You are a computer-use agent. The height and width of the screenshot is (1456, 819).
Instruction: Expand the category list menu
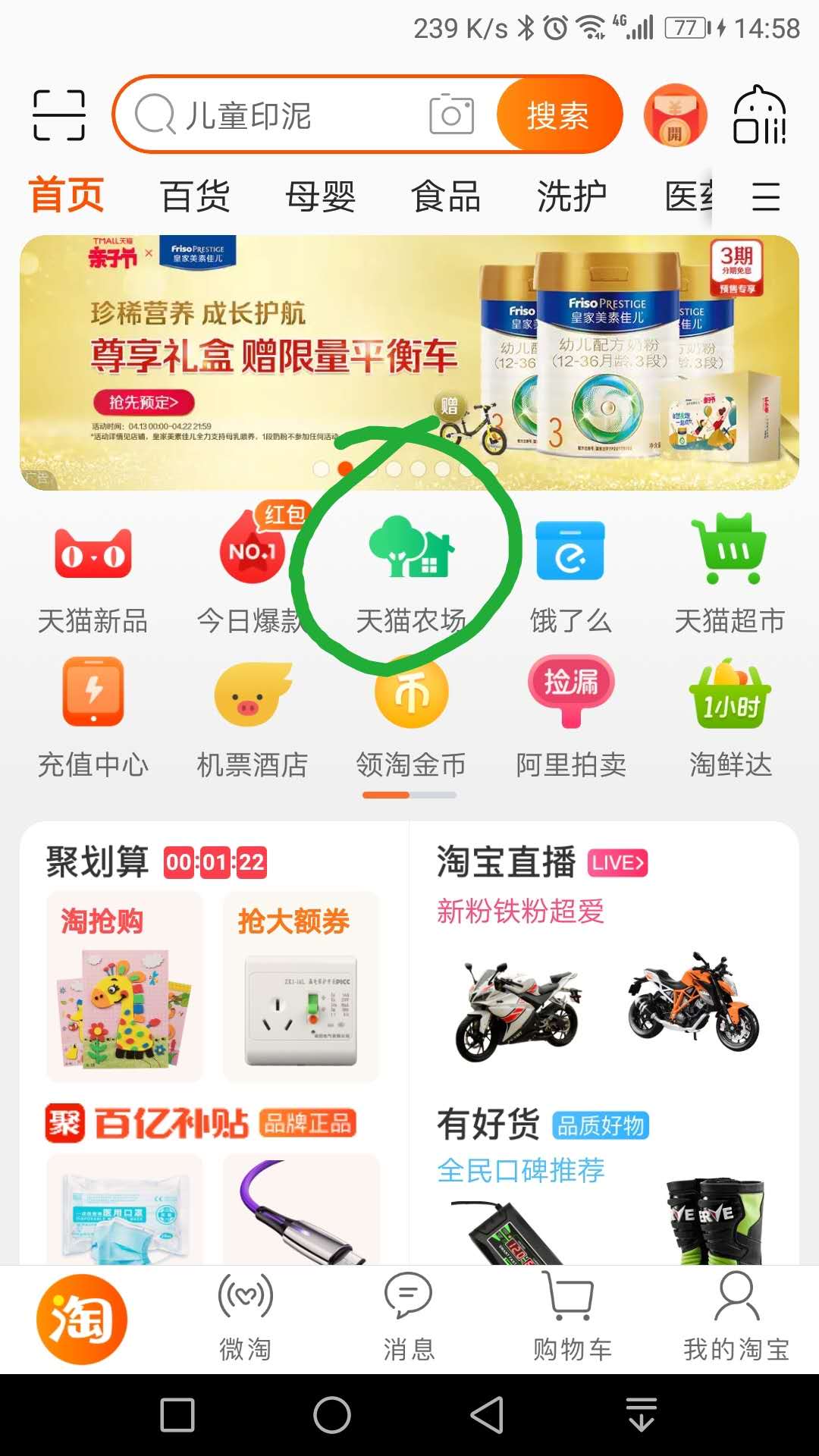tap(766, 196)
